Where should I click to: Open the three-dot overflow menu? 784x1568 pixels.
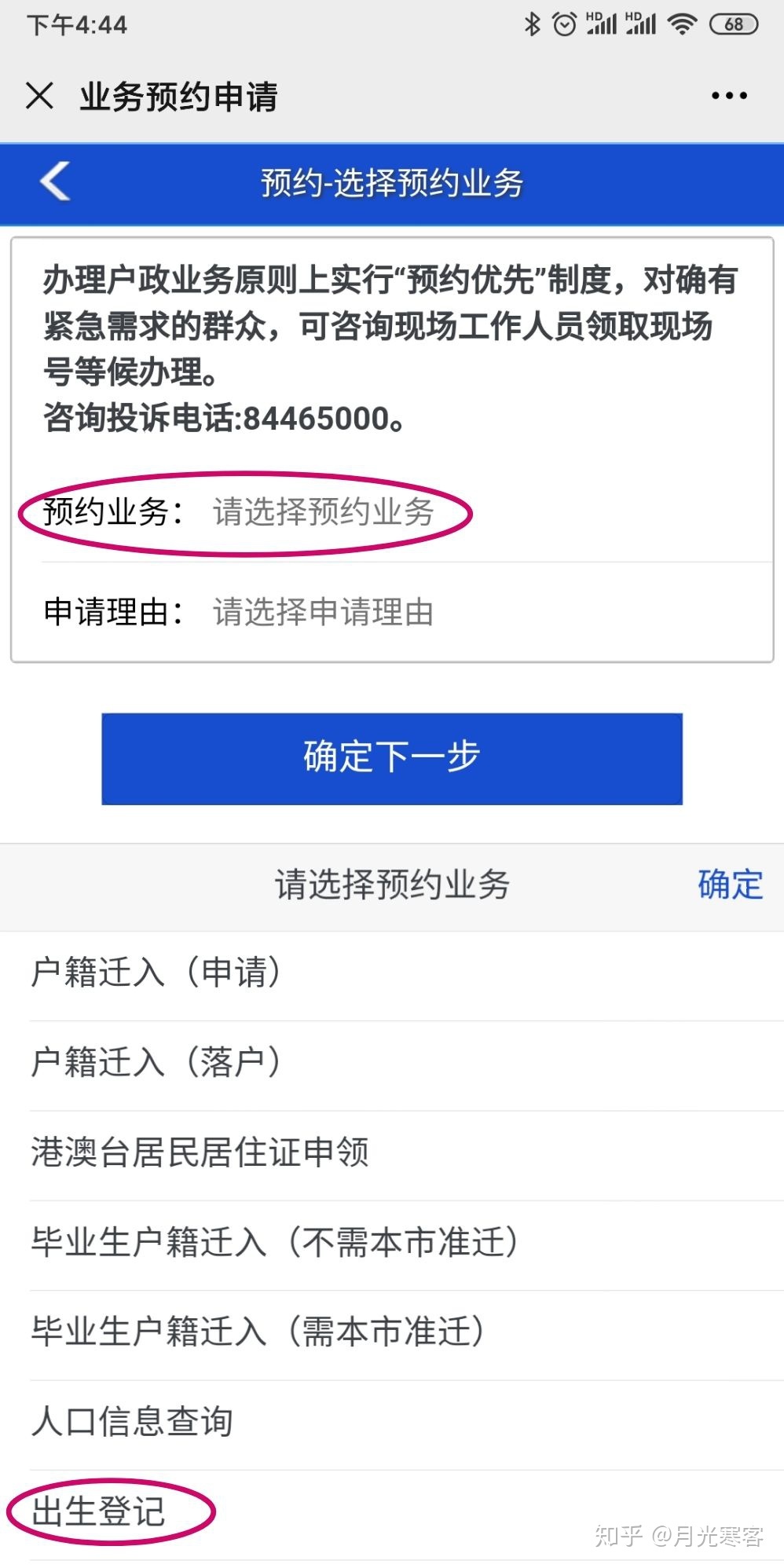pyautogui.click(x=729, y=96)
